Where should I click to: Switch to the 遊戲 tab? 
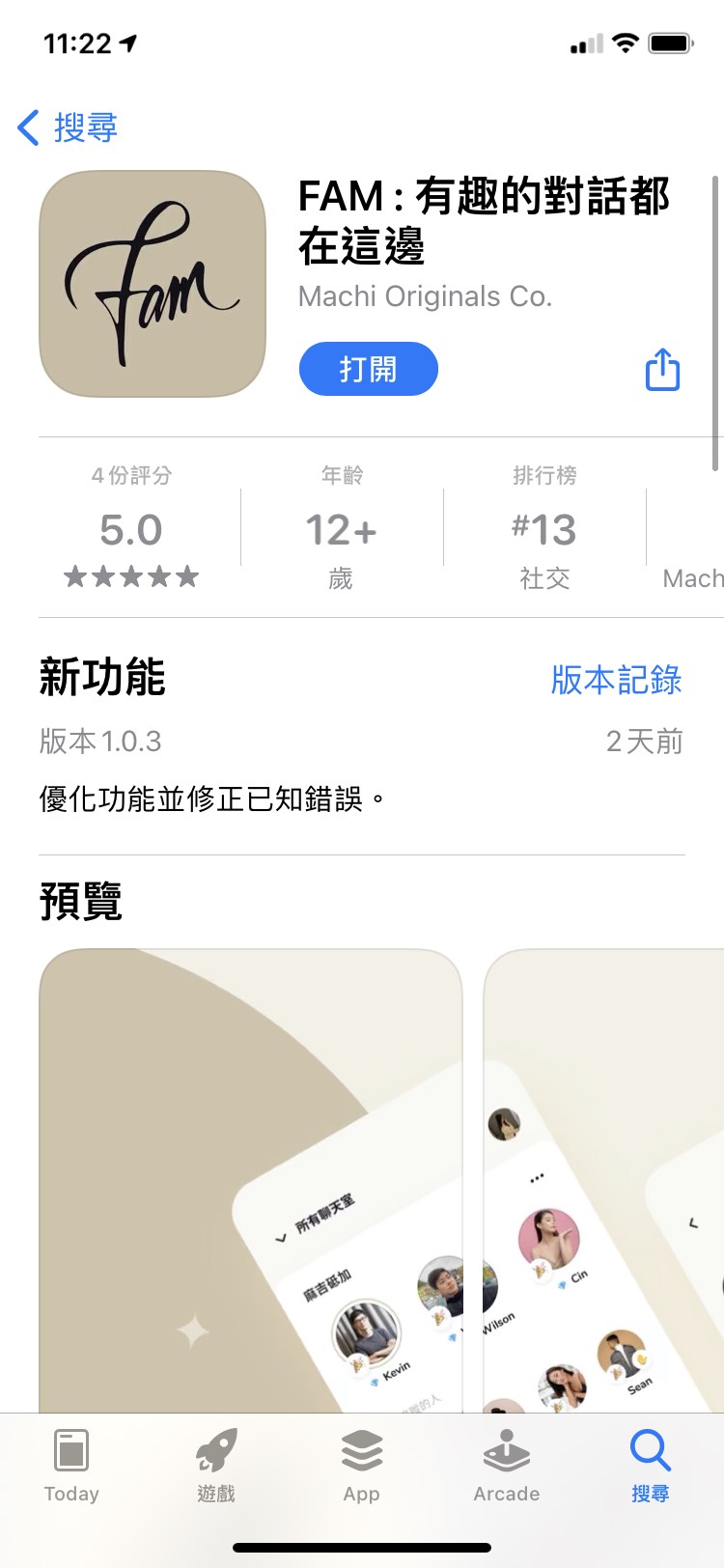[x=216, y=1466]
